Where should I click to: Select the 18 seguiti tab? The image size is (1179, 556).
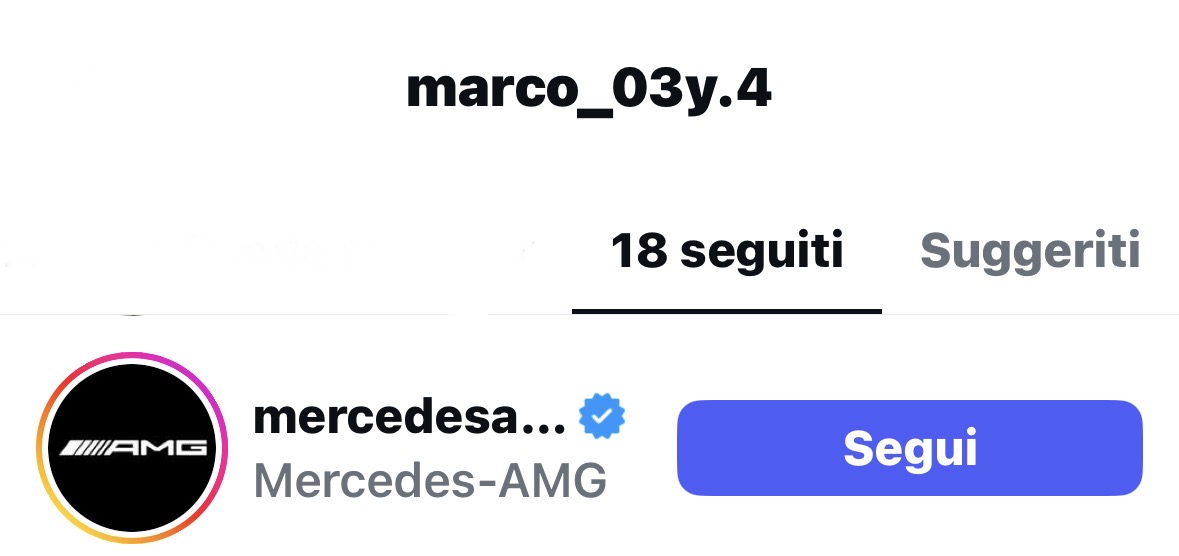click(727, 251)
